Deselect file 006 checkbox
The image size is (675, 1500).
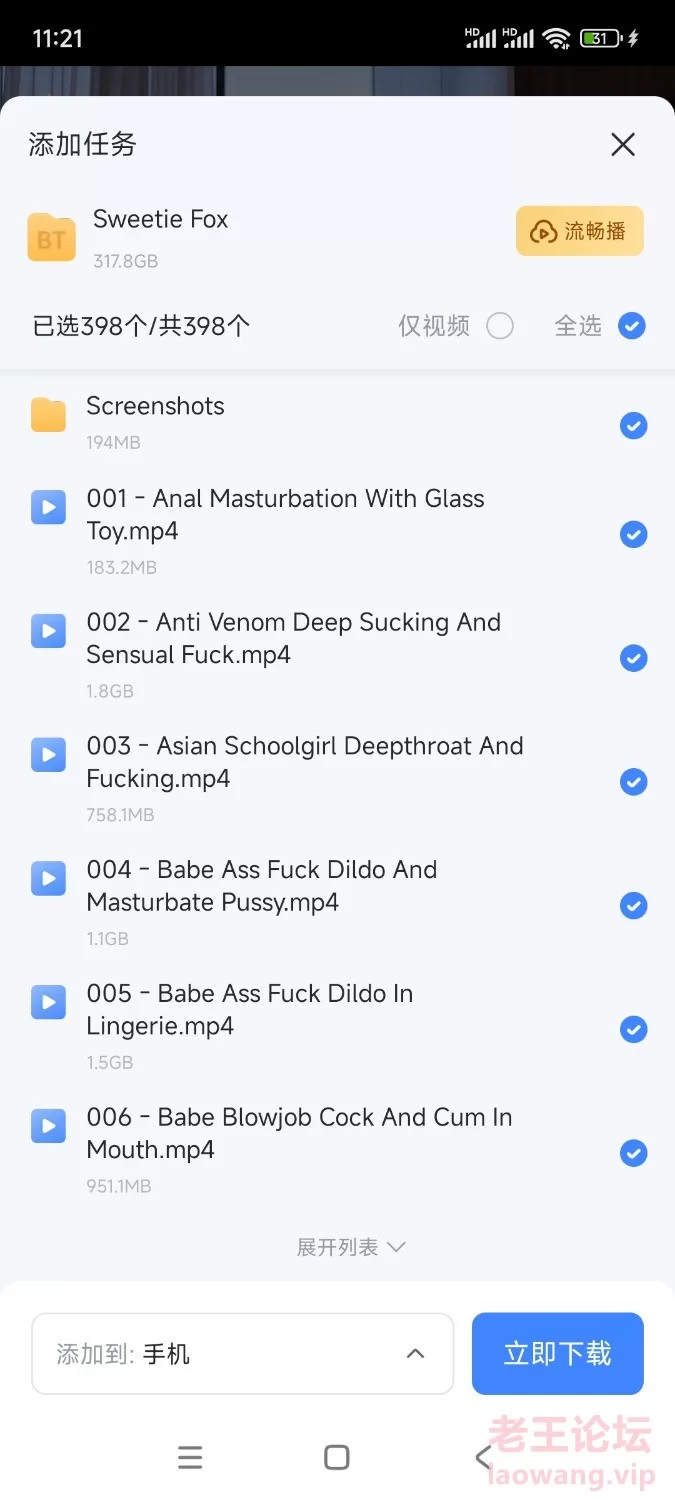click(633, 1153)
